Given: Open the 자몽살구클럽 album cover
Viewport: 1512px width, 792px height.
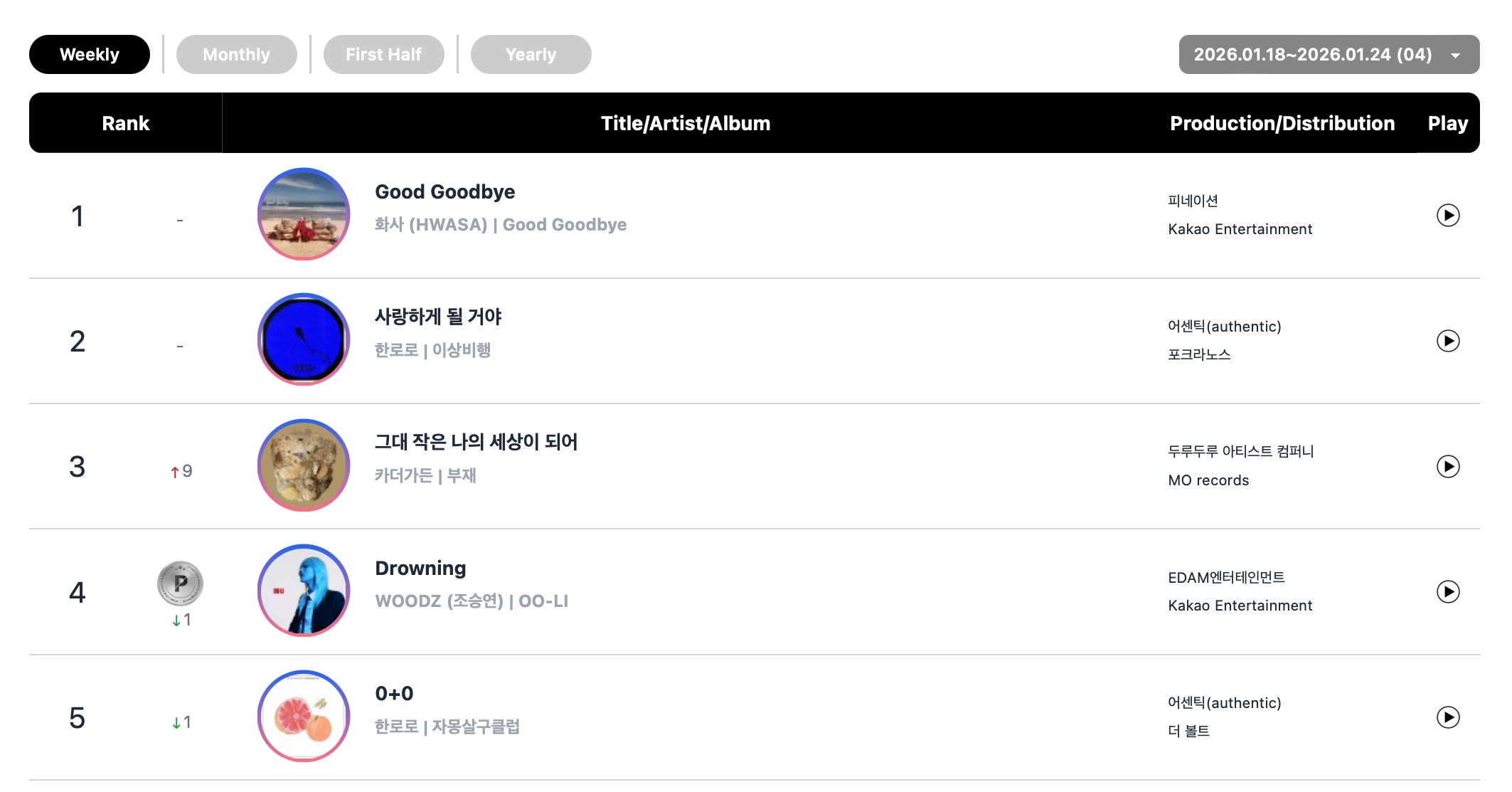Looking at the screenshot, I should 304,716.
